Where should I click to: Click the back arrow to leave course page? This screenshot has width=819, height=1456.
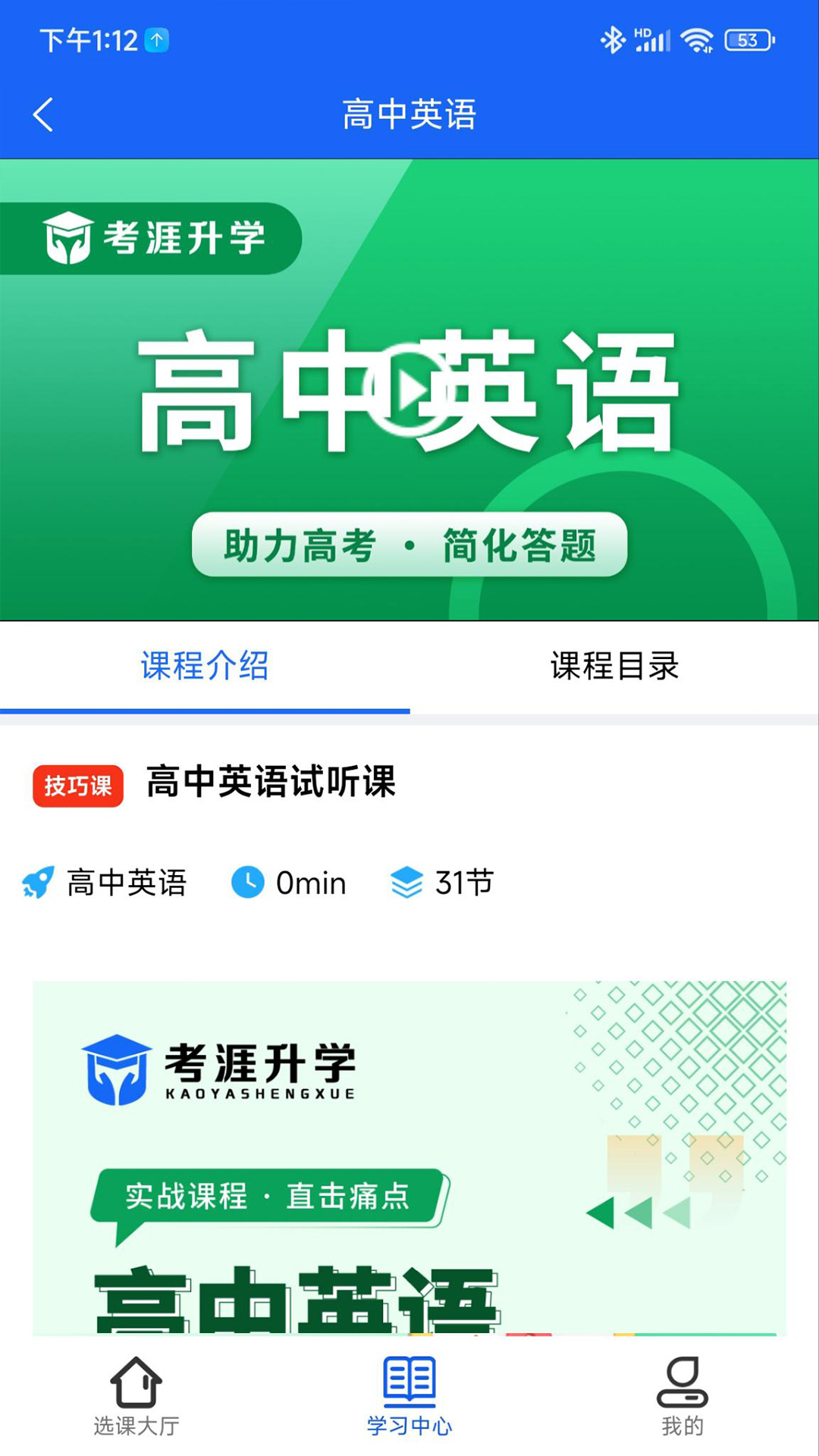(x=43, y=114)
